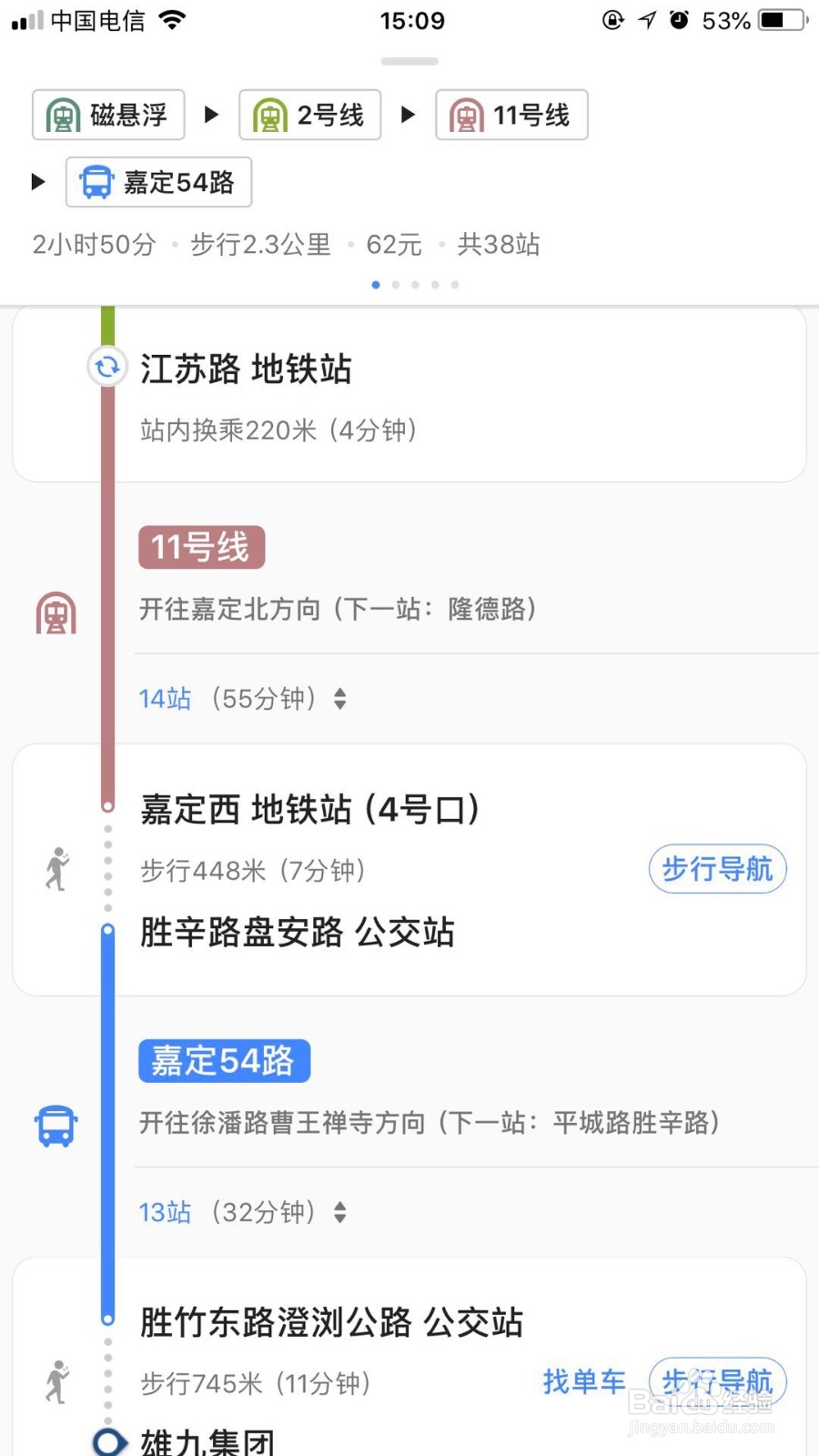Click the blue bus icon beside 嘉定54路 details
819x1456 pixels.
[x=55, y=1126]
